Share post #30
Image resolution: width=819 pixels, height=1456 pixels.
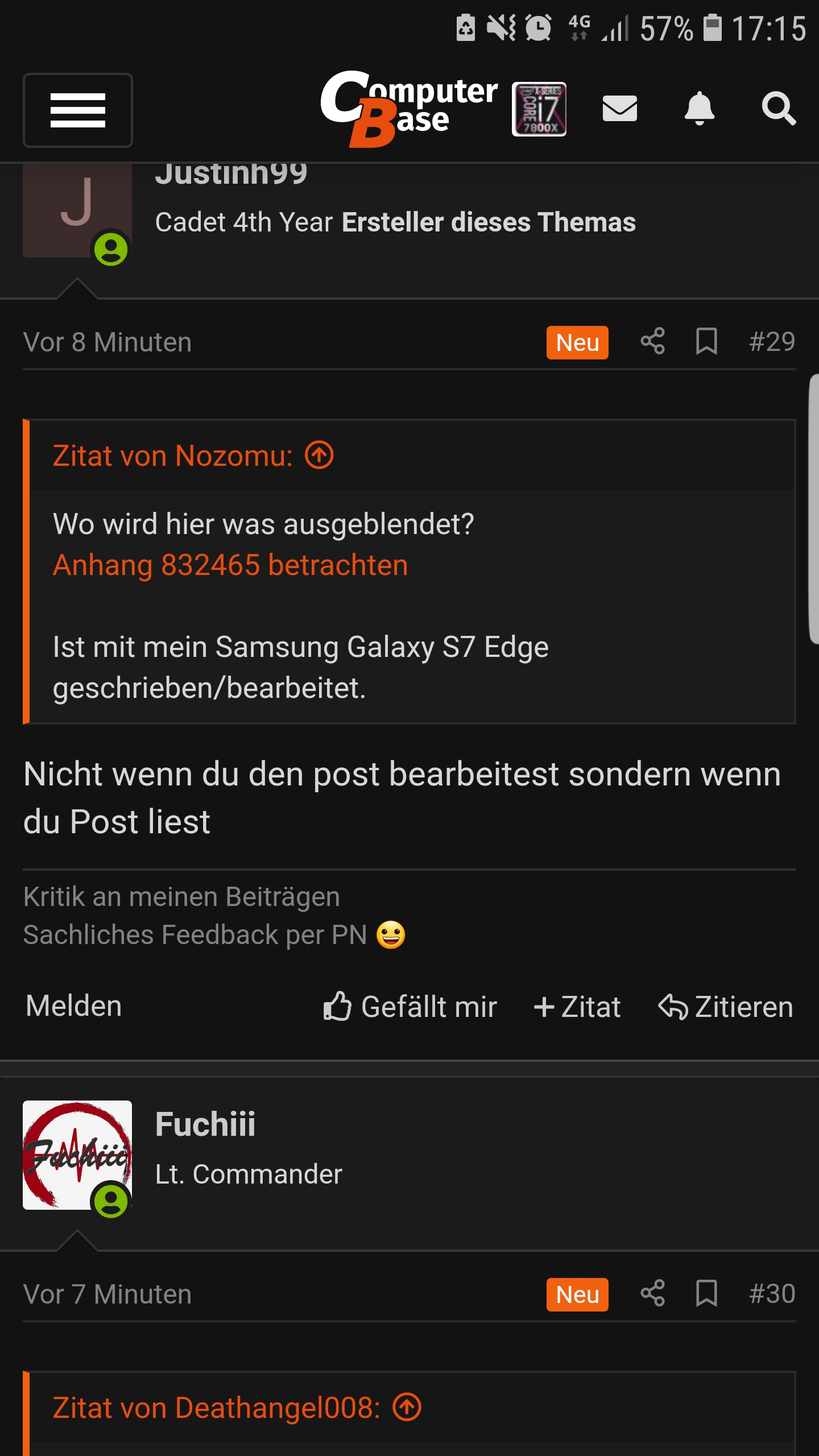652,1294
